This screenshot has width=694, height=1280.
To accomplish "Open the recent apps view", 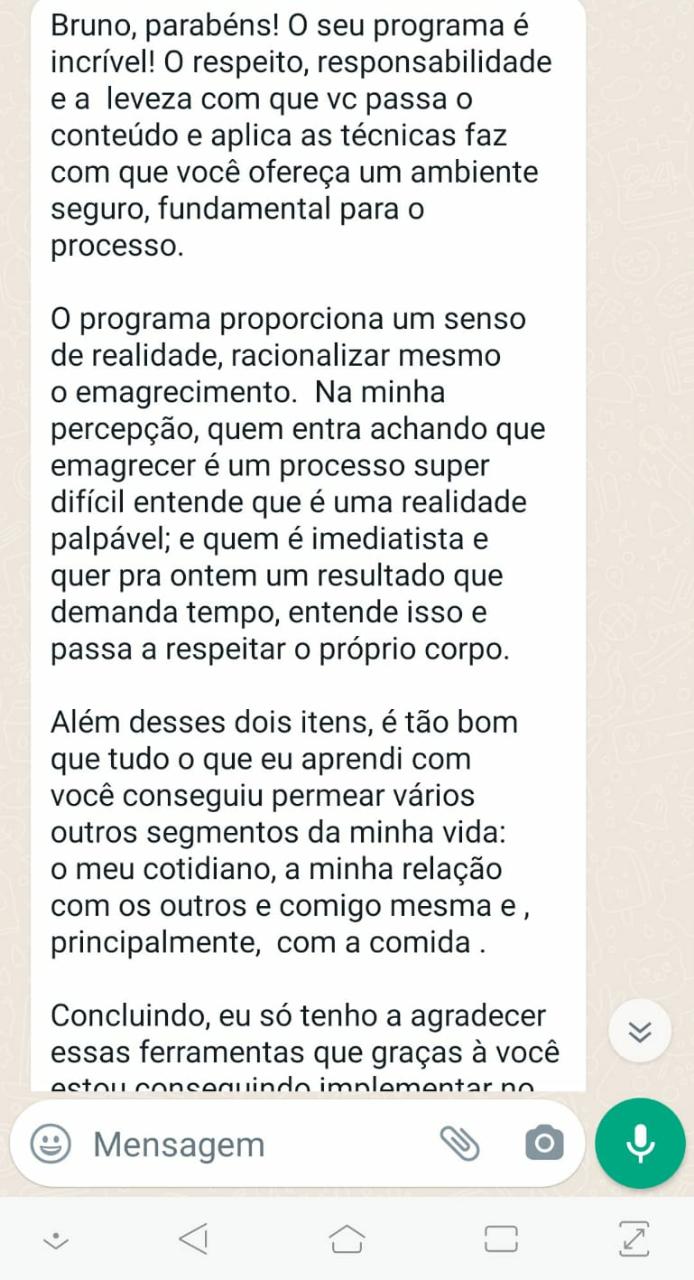I will (x=501, y=1240).
